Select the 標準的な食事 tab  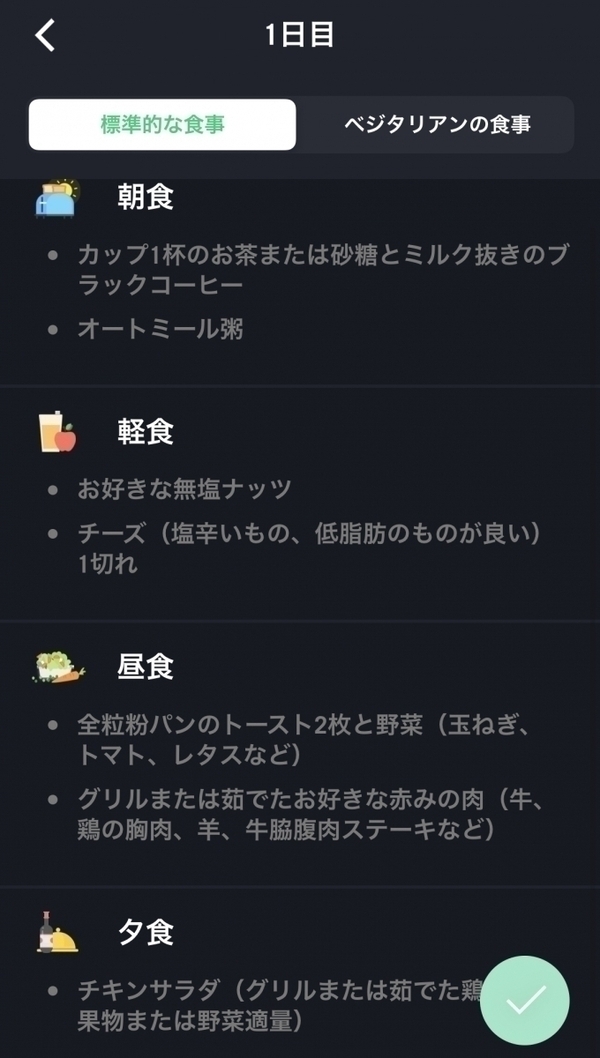tap(162, 125)
